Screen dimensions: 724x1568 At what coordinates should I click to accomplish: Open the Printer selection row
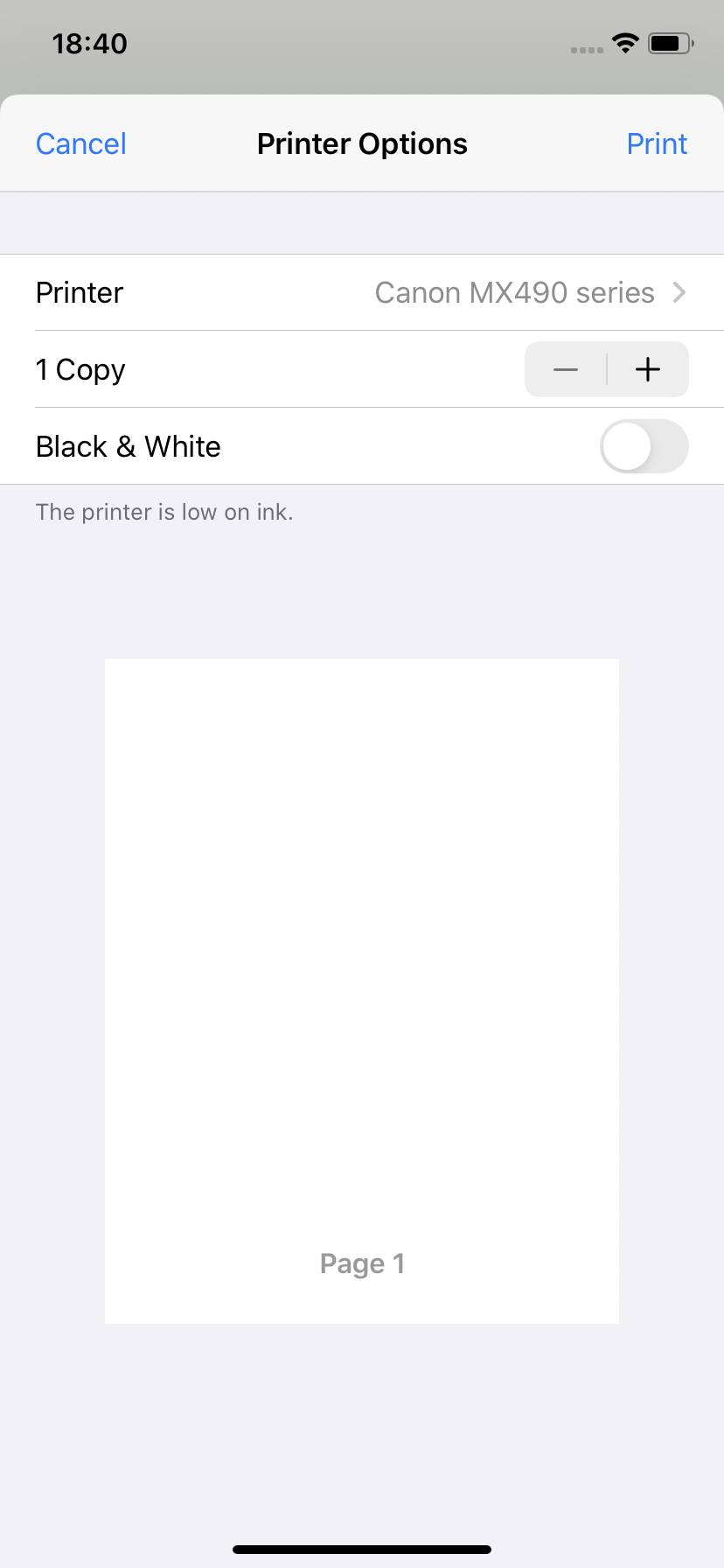tap(362, 292)
